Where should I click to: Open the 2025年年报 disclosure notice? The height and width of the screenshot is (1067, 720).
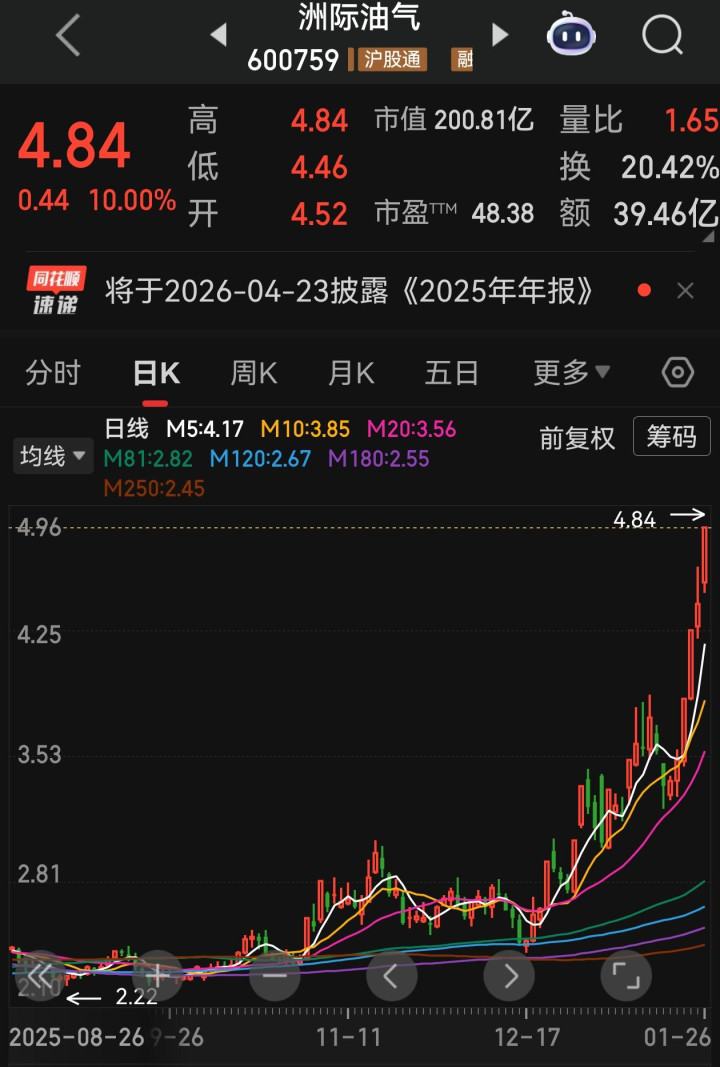[x=350, y=291]
